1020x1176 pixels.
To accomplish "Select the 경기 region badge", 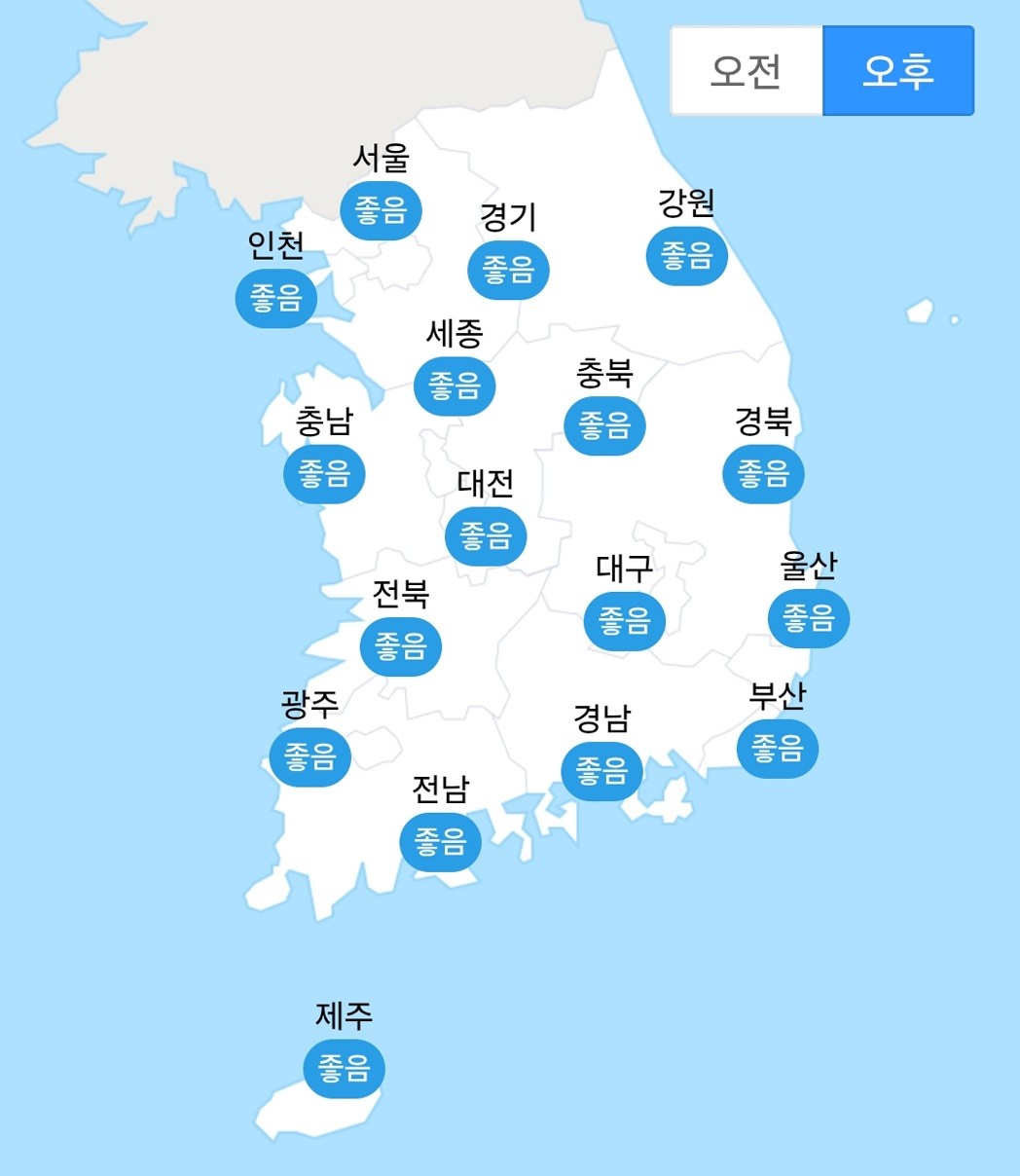I will (508, 270).
